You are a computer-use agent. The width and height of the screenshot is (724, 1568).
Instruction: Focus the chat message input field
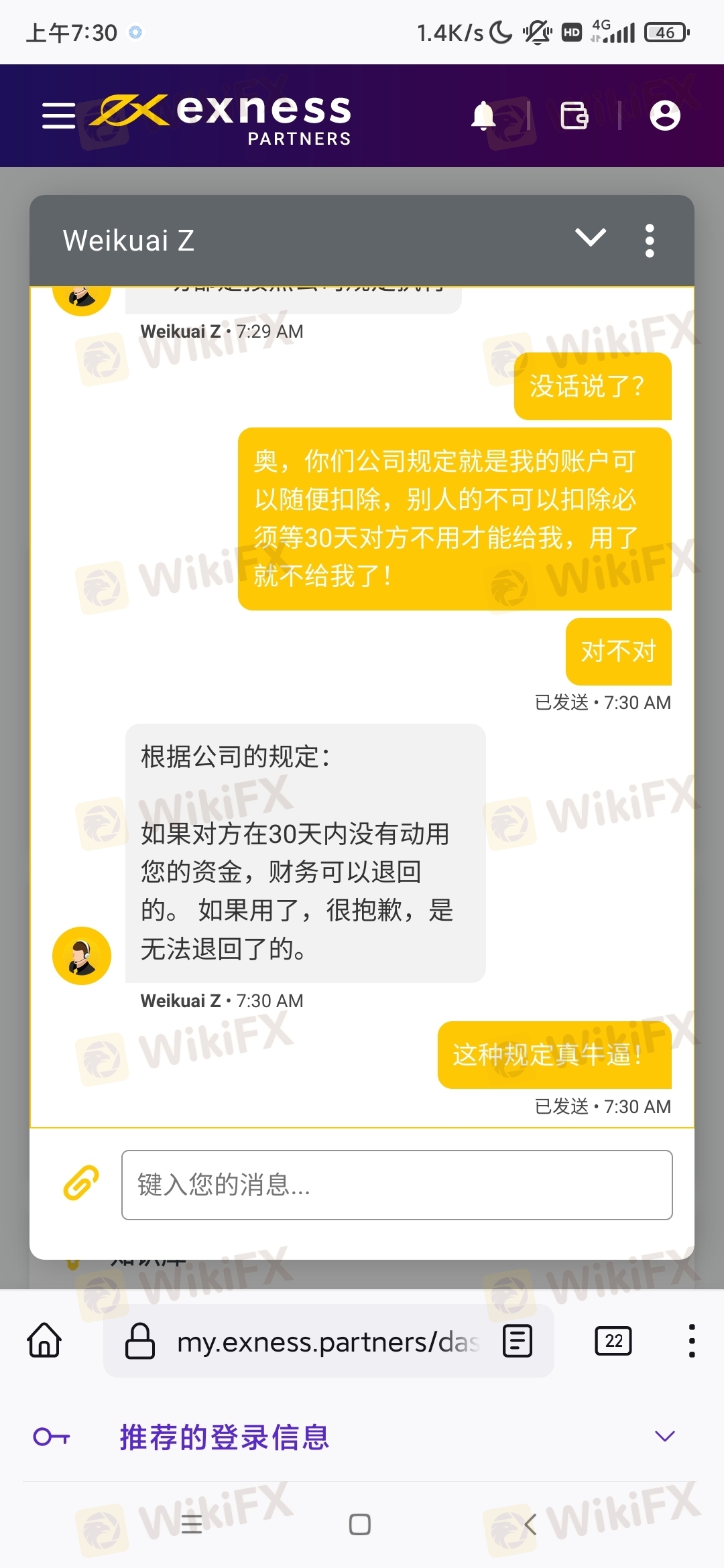tap(397, 1185)
